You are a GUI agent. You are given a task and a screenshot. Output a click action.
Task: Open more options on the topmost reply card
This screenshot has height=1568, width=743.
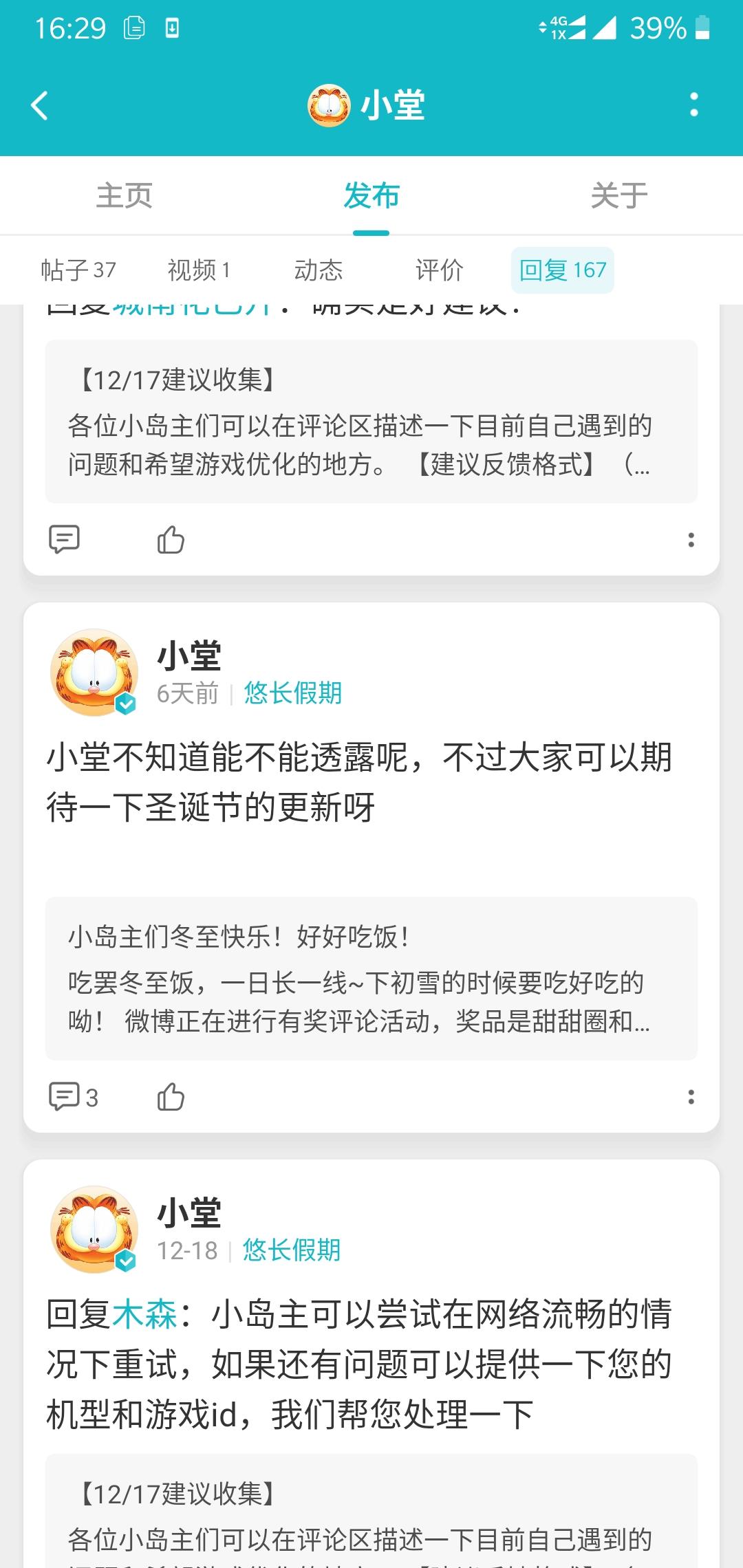tap(691, 539)
